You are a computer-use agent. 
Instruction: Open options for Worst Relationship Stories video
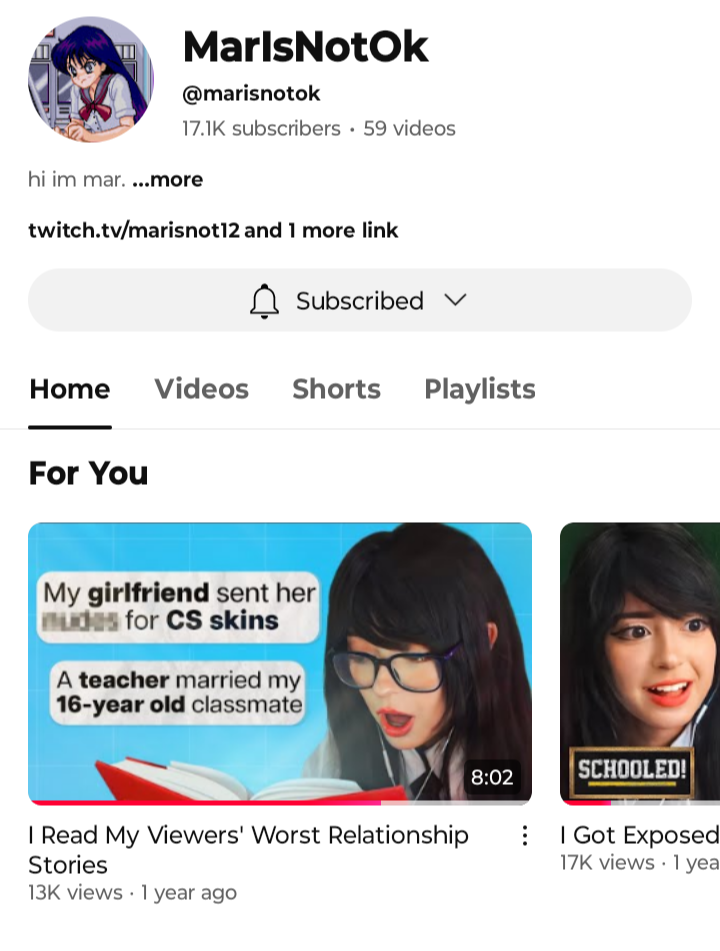point(524,836)
